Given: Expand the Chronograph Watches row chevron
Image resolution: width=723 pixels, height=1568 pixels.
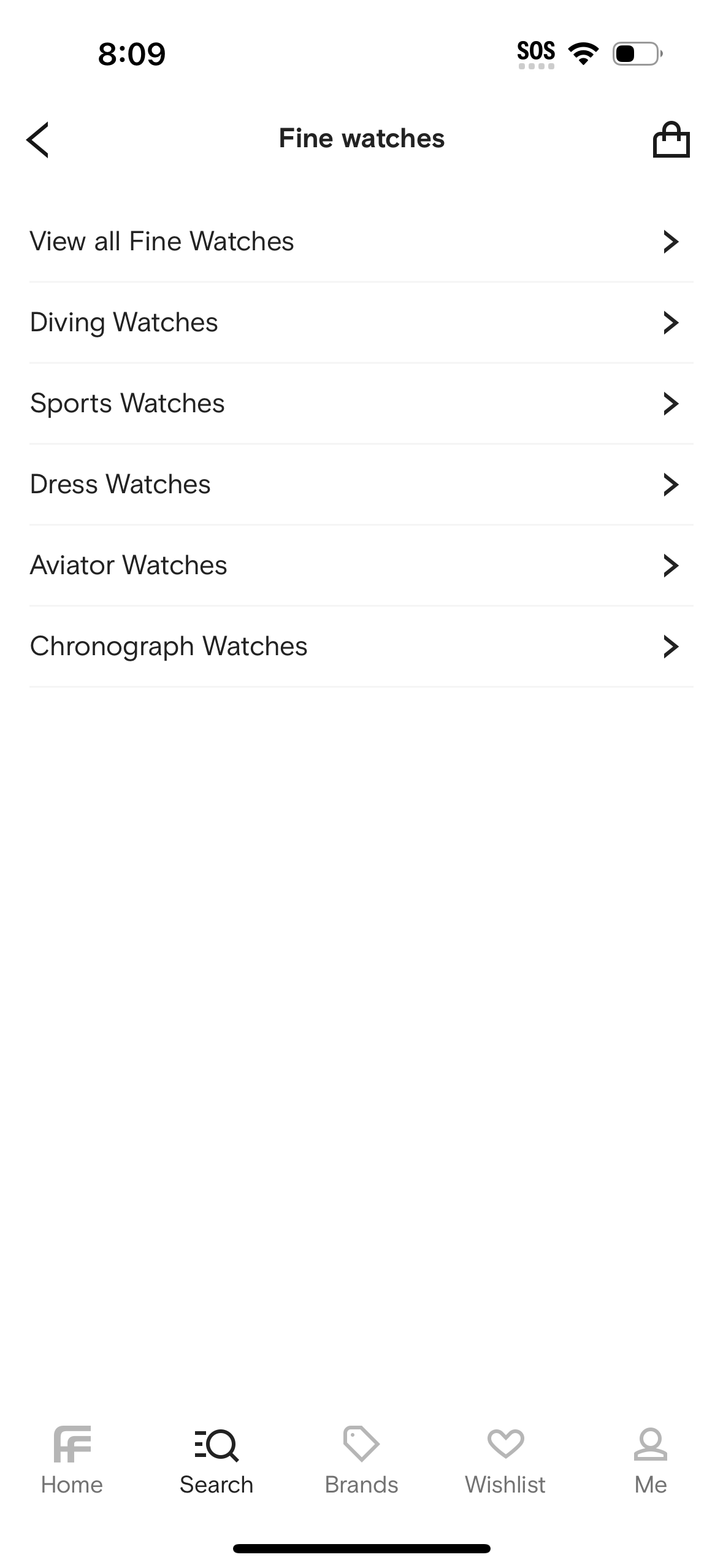Looking at the screenshot, I should (671, 646).
